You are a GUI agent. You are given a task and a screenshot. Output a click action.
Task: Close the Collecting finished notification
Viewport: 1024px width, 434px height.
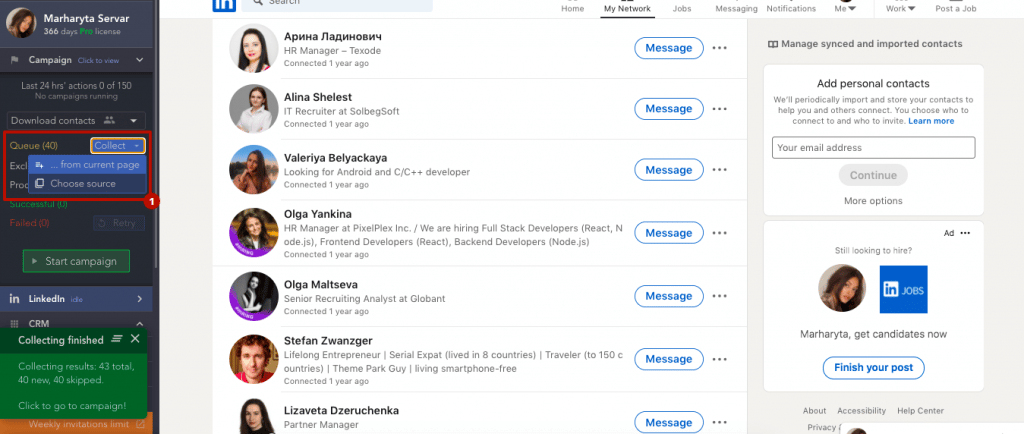click(x=135, y=340)
